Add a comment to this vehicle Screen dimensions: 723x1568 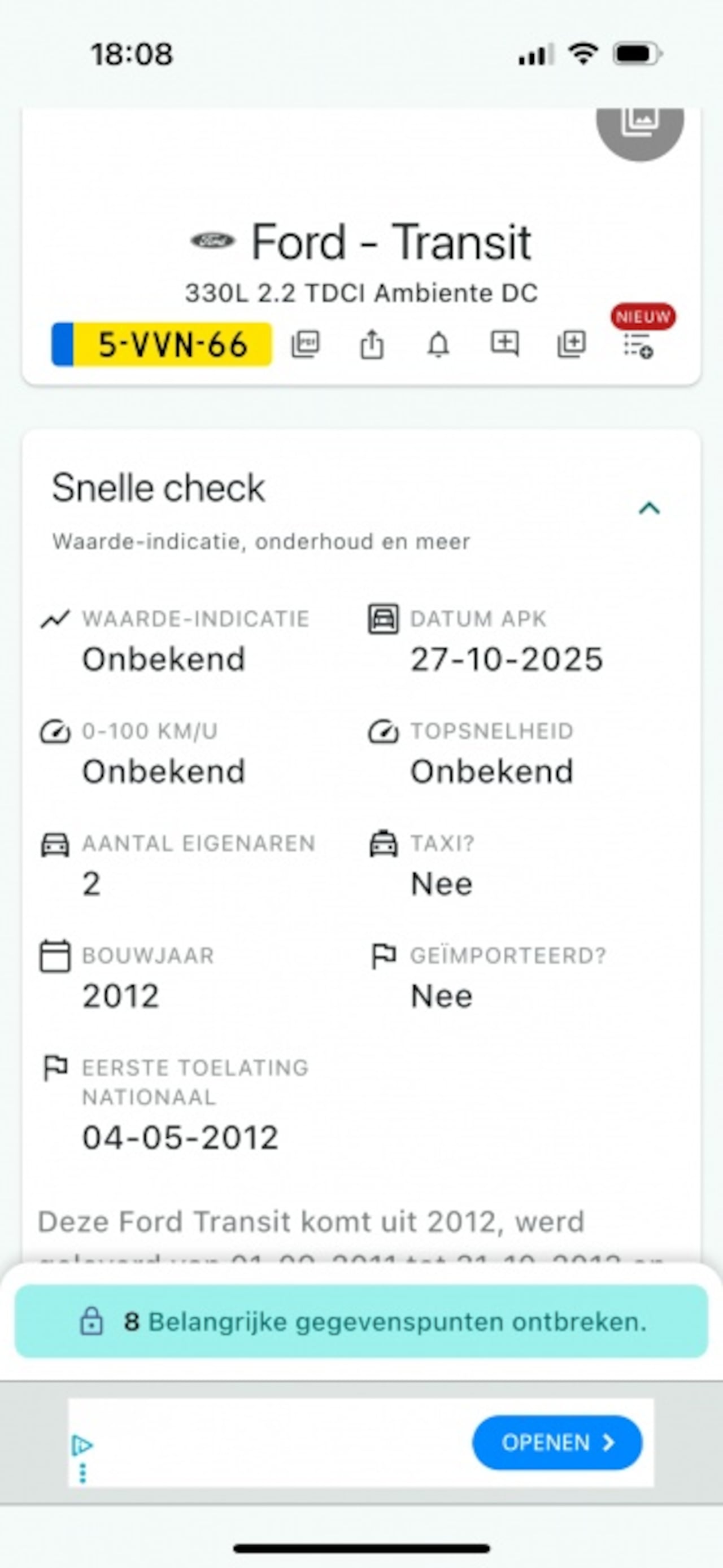click(505, 344)
